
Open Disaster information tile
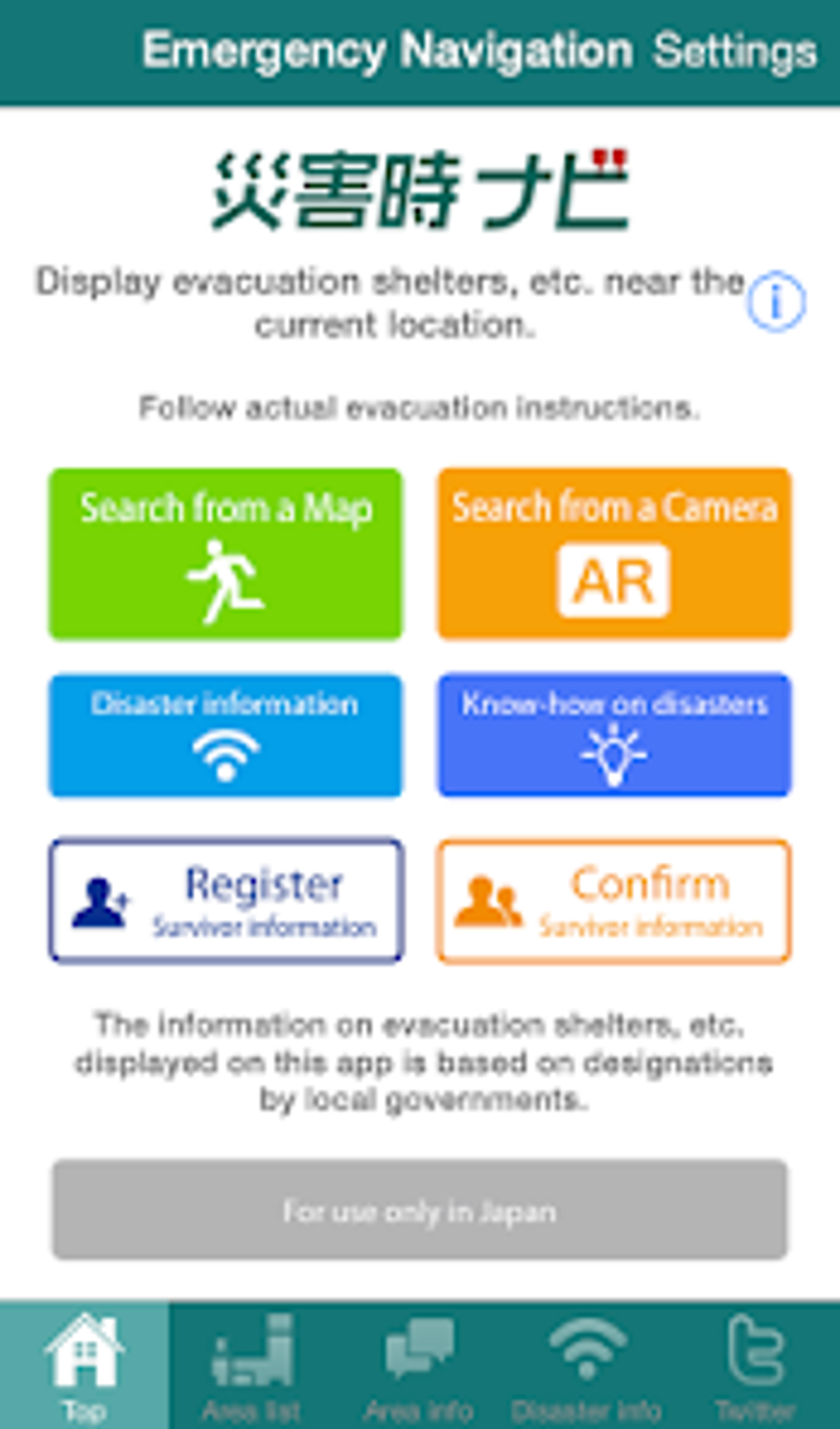tap(226, 736)
